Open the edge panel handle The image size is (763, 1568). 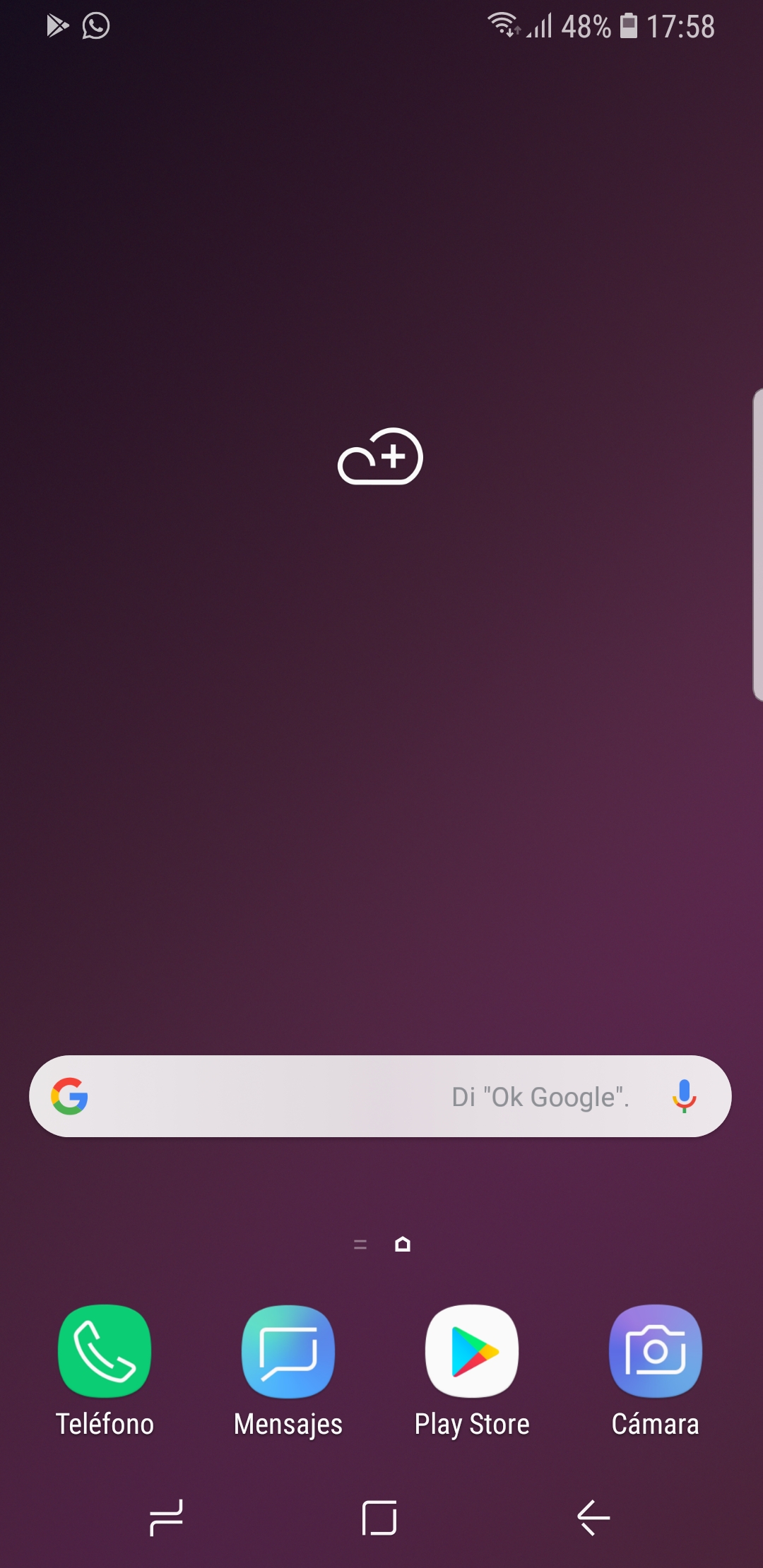coord(757,544)
